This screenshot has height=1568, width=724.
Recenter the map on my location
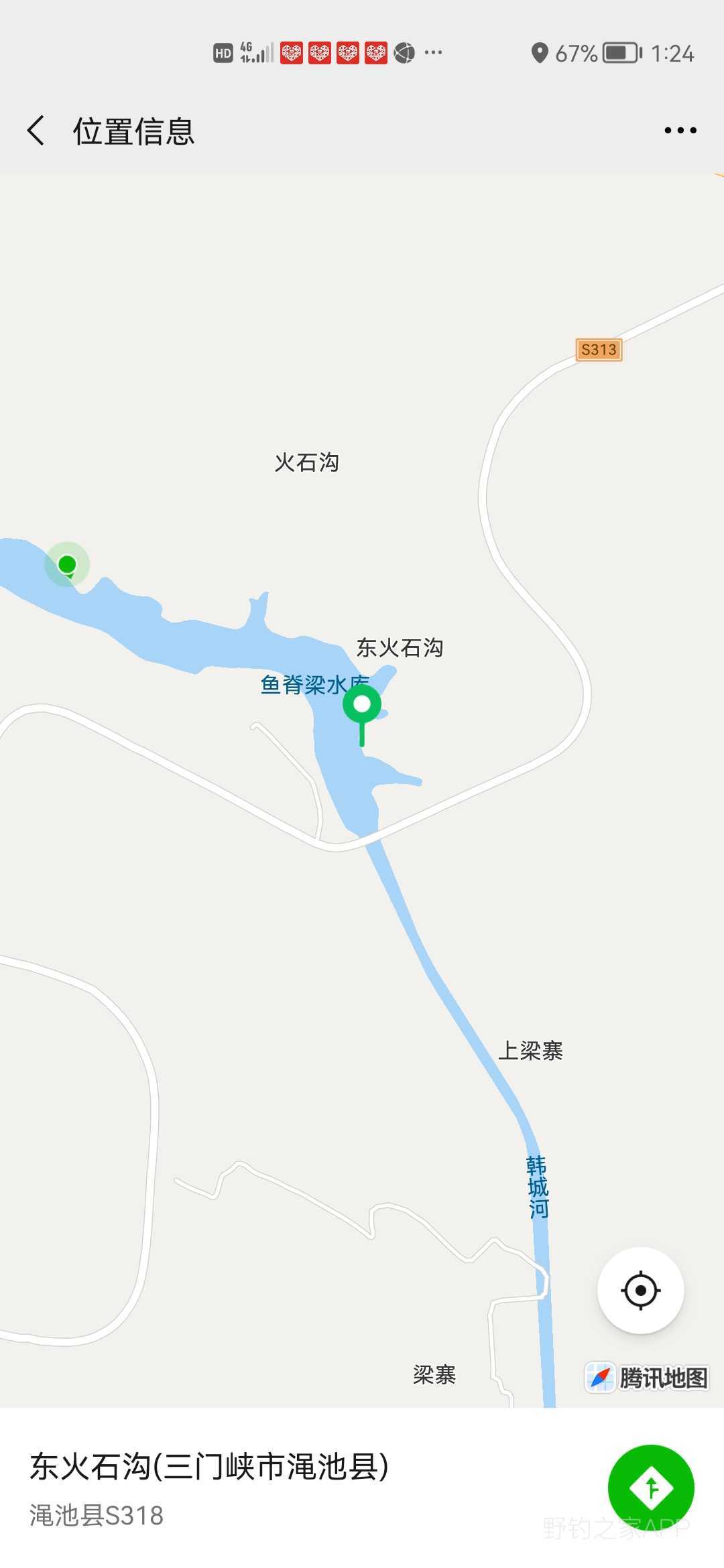coord(640,1290)
